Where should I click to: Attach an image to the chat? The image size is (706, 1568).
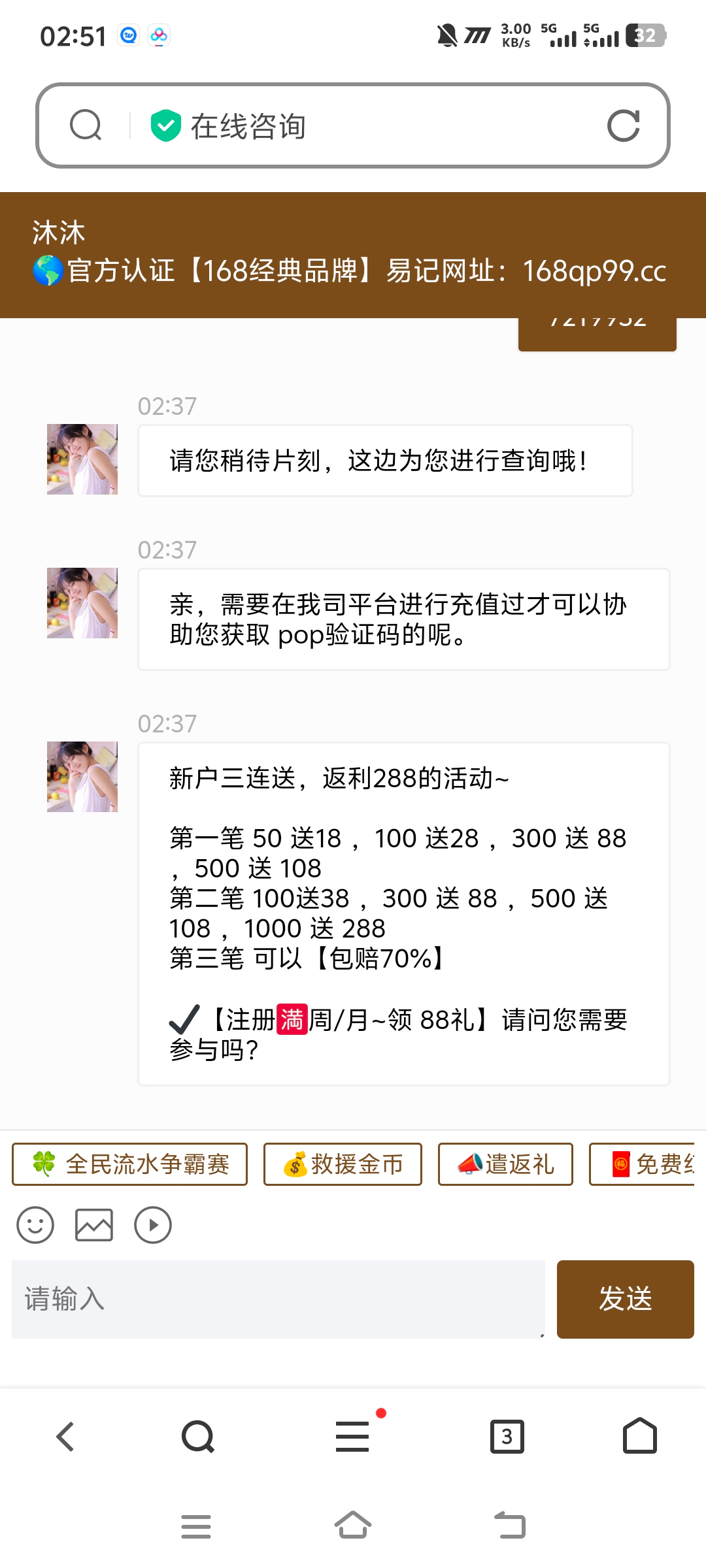pos(94,1225)
